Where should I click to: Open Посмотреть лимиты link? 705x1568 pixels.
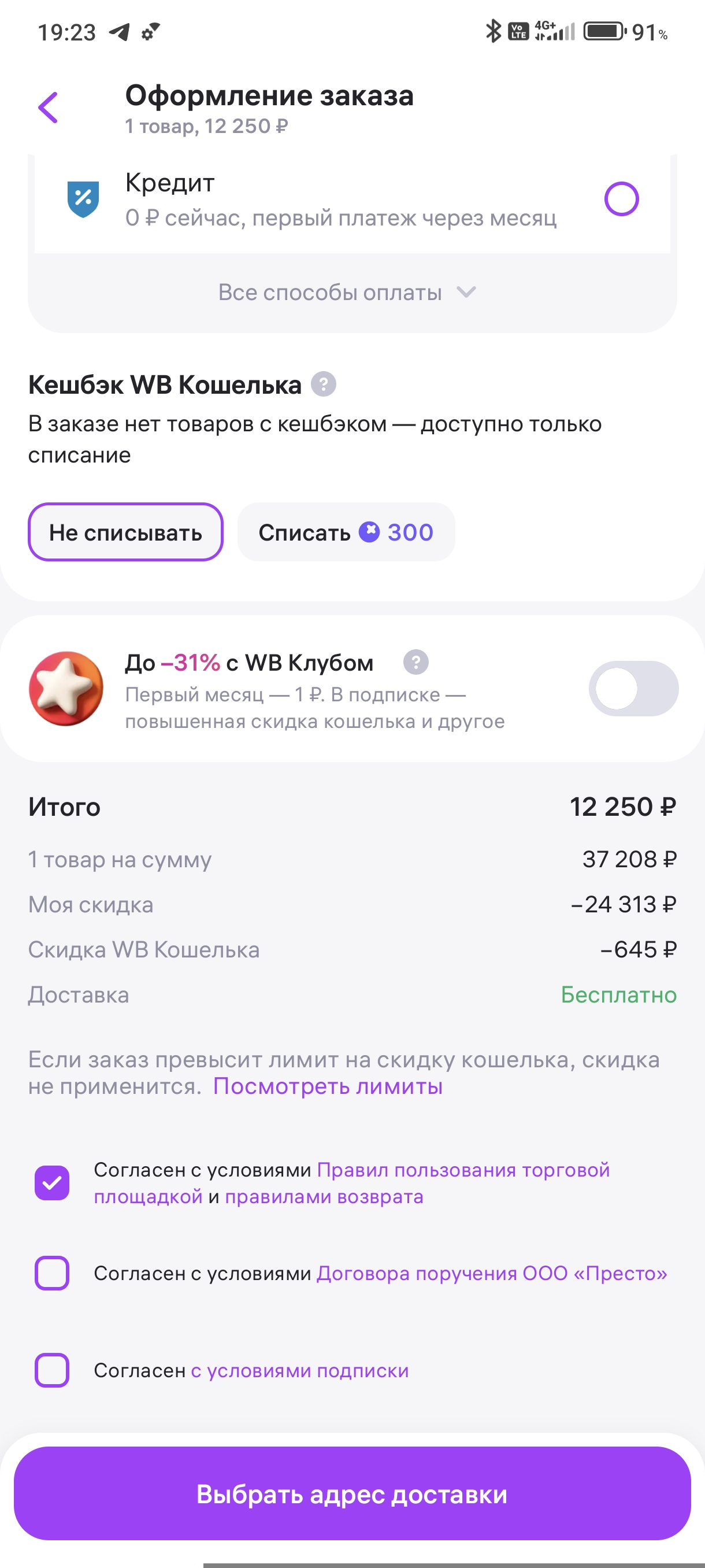tap(327, 1086)
